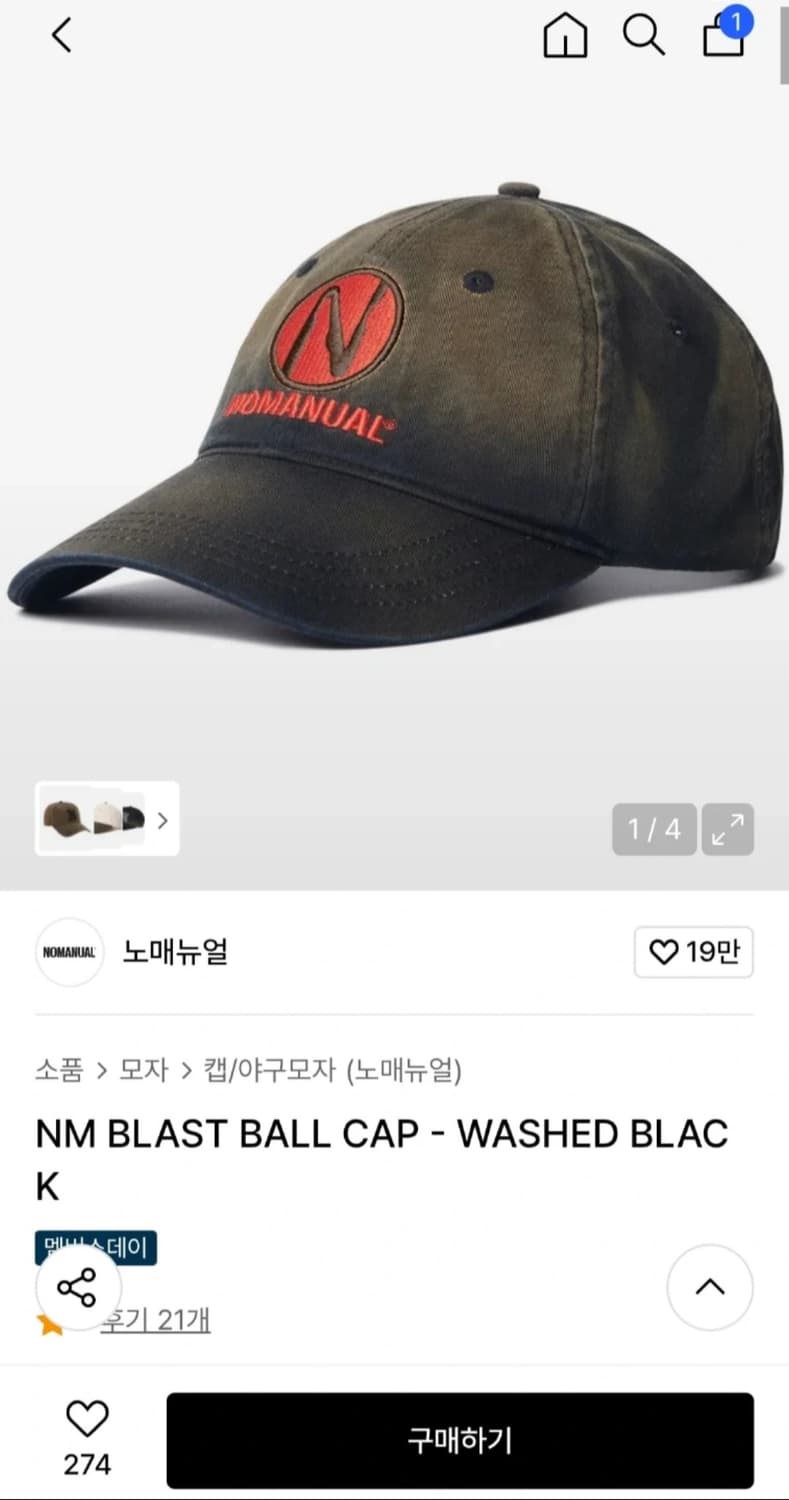Open the share icon near product info
This screenshot has width=789, height=1500.
[x=75, y=1288]
